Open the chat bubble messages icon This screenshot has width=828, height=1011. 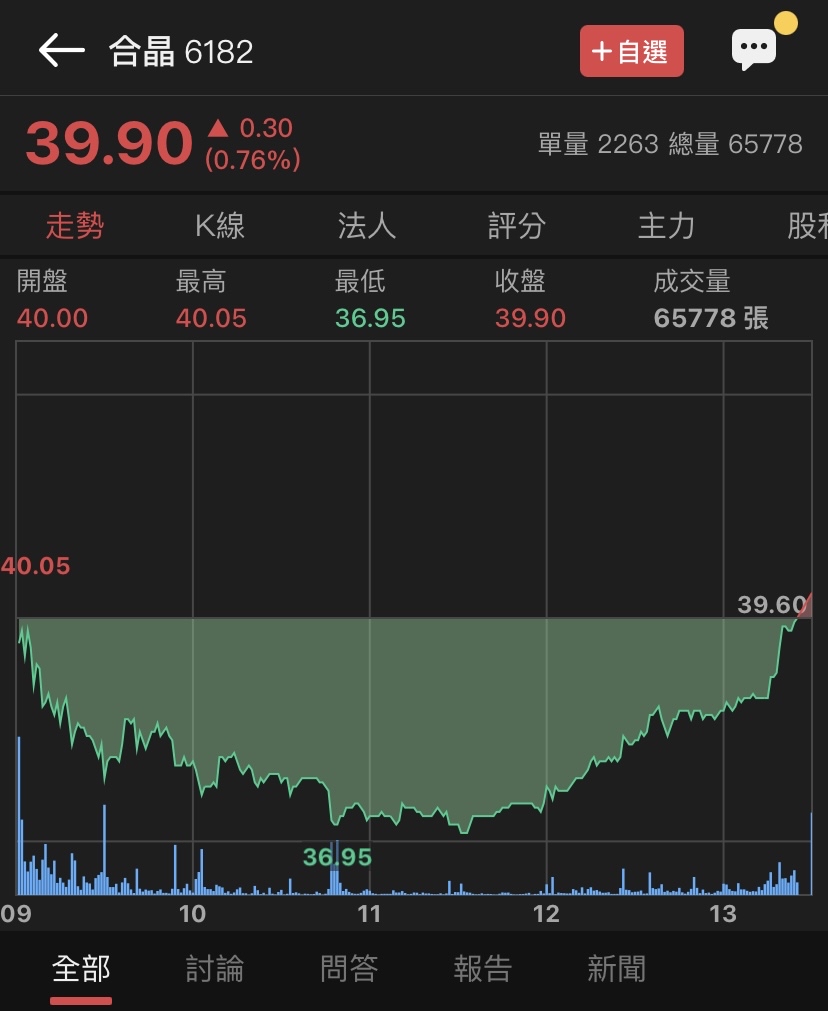click(754, 48)
